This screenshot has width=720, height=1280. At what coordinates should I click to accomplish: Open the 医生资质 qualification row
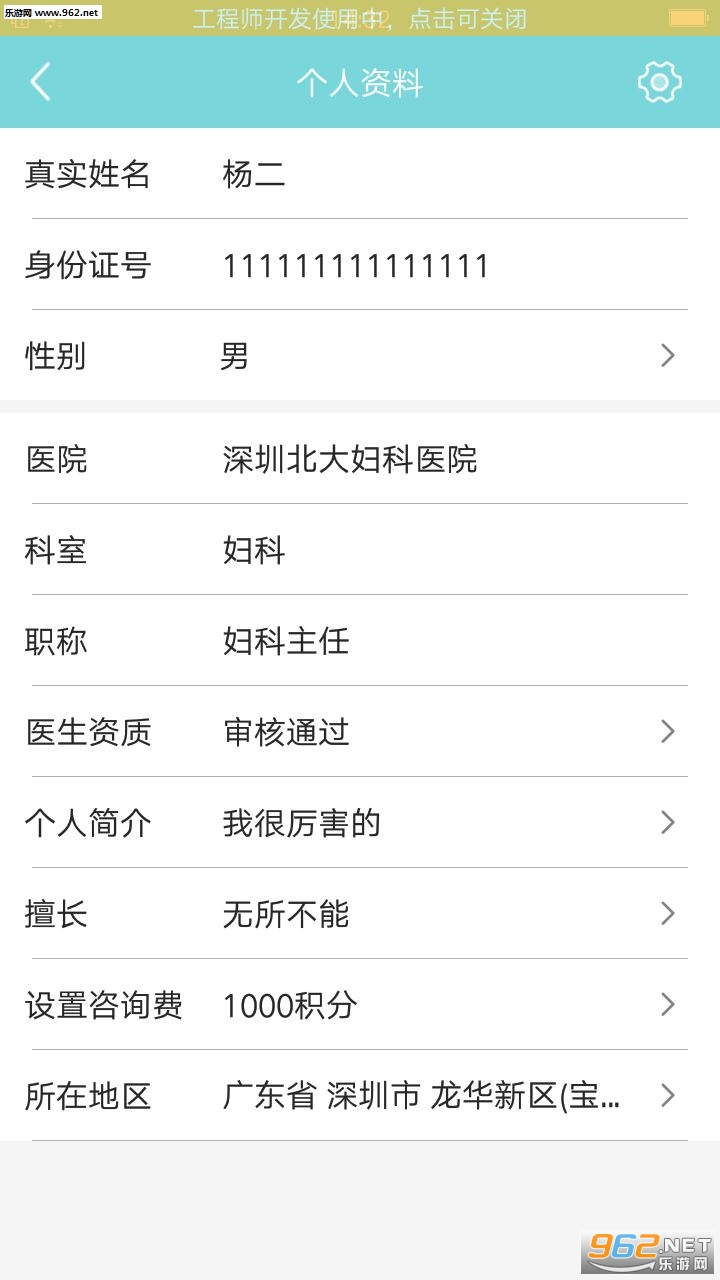pyautogui.click(x=360, y=732)
